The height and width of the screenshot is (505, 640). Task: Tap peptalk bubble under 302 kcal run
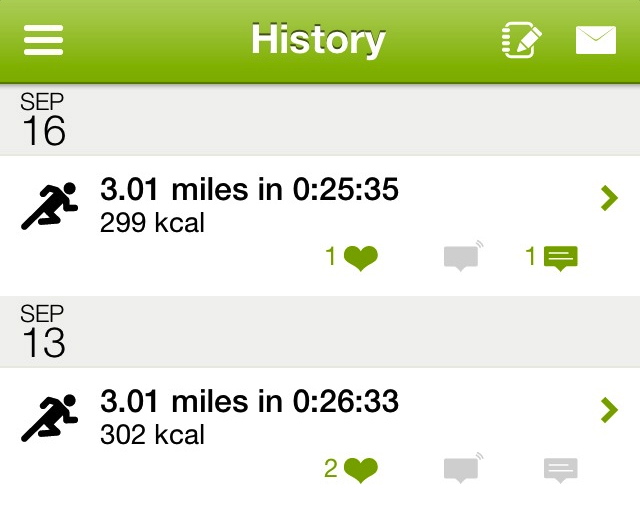coord(463,468)
